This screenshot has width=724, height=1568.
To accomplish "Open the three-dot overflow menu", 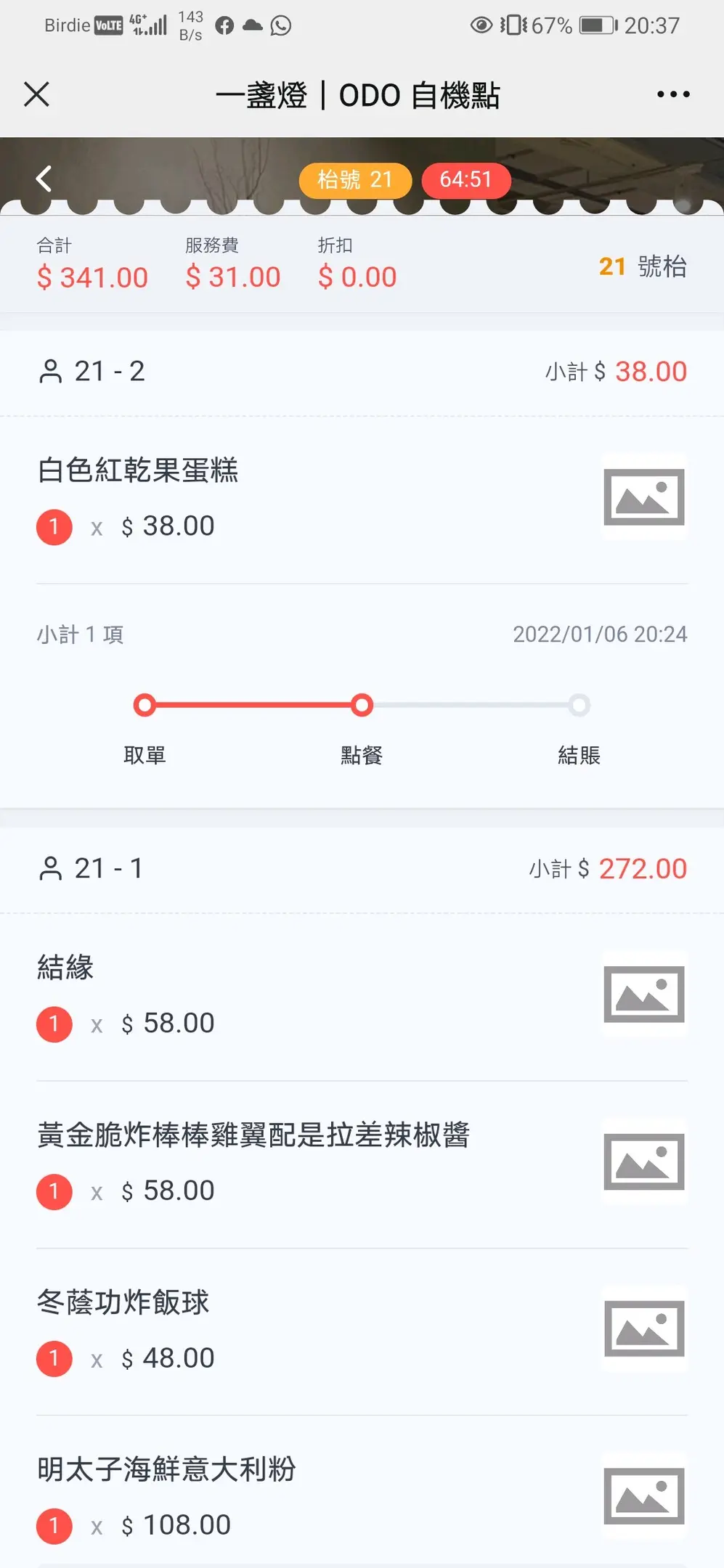I will (x=672, y=94).
